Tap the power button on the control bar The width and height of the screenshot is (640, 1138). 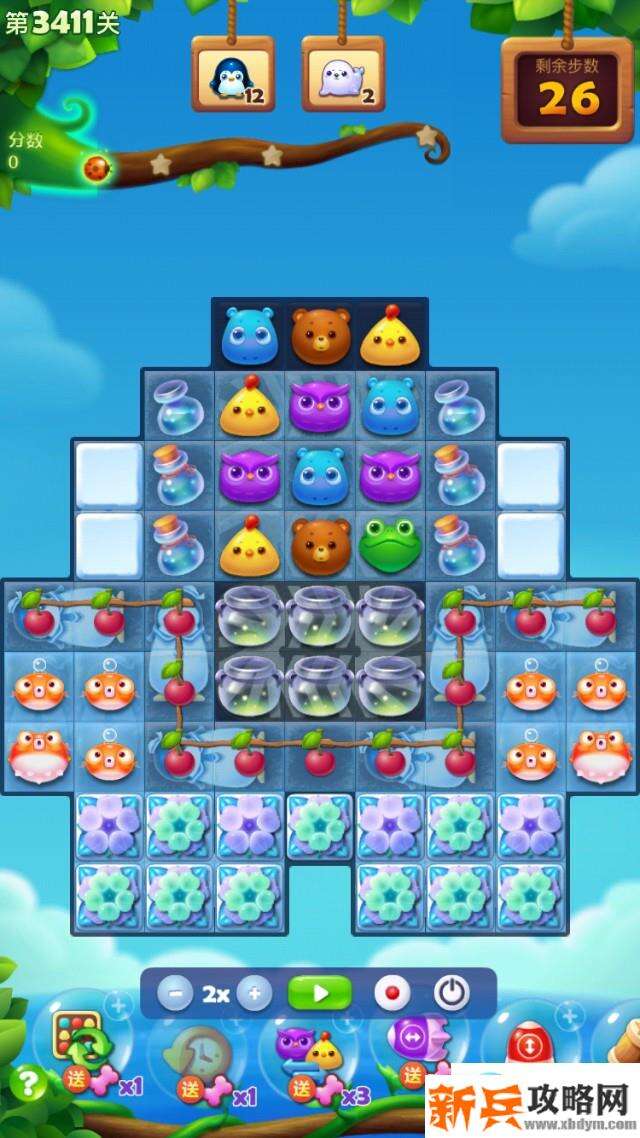coord(452,993)
